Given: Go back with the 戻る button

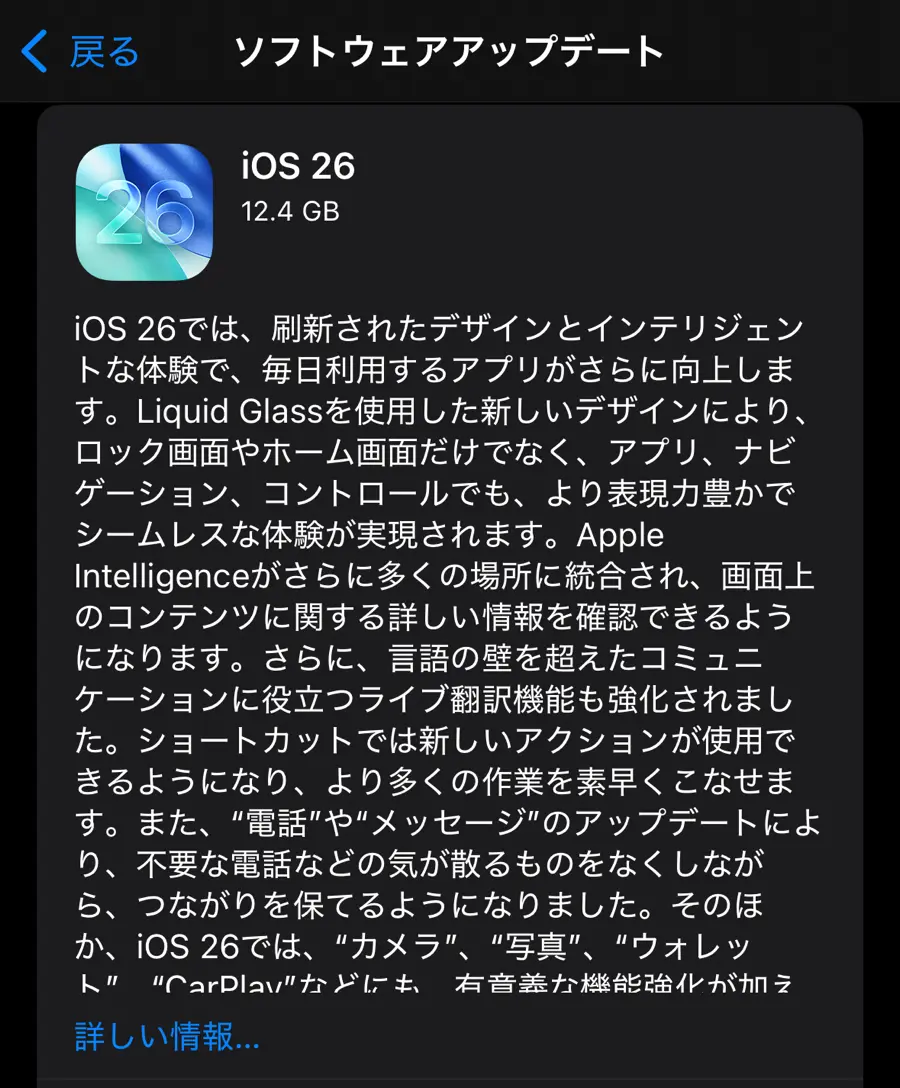Looking at the screenshot, I should [80, 52].
